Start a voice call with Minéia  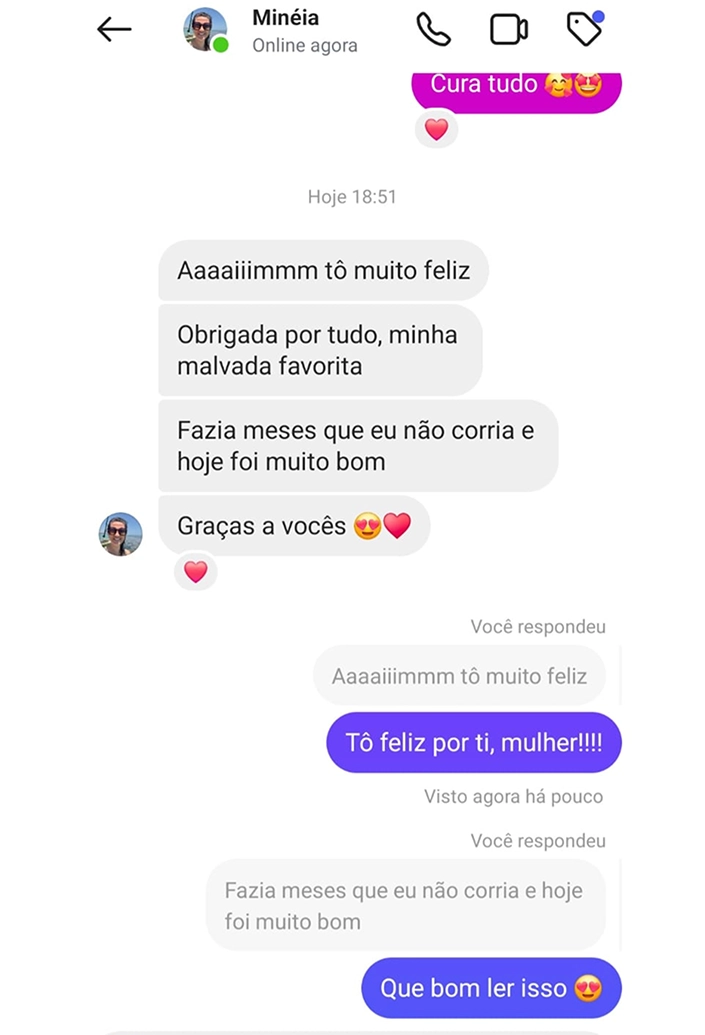(x=433, y=30)
